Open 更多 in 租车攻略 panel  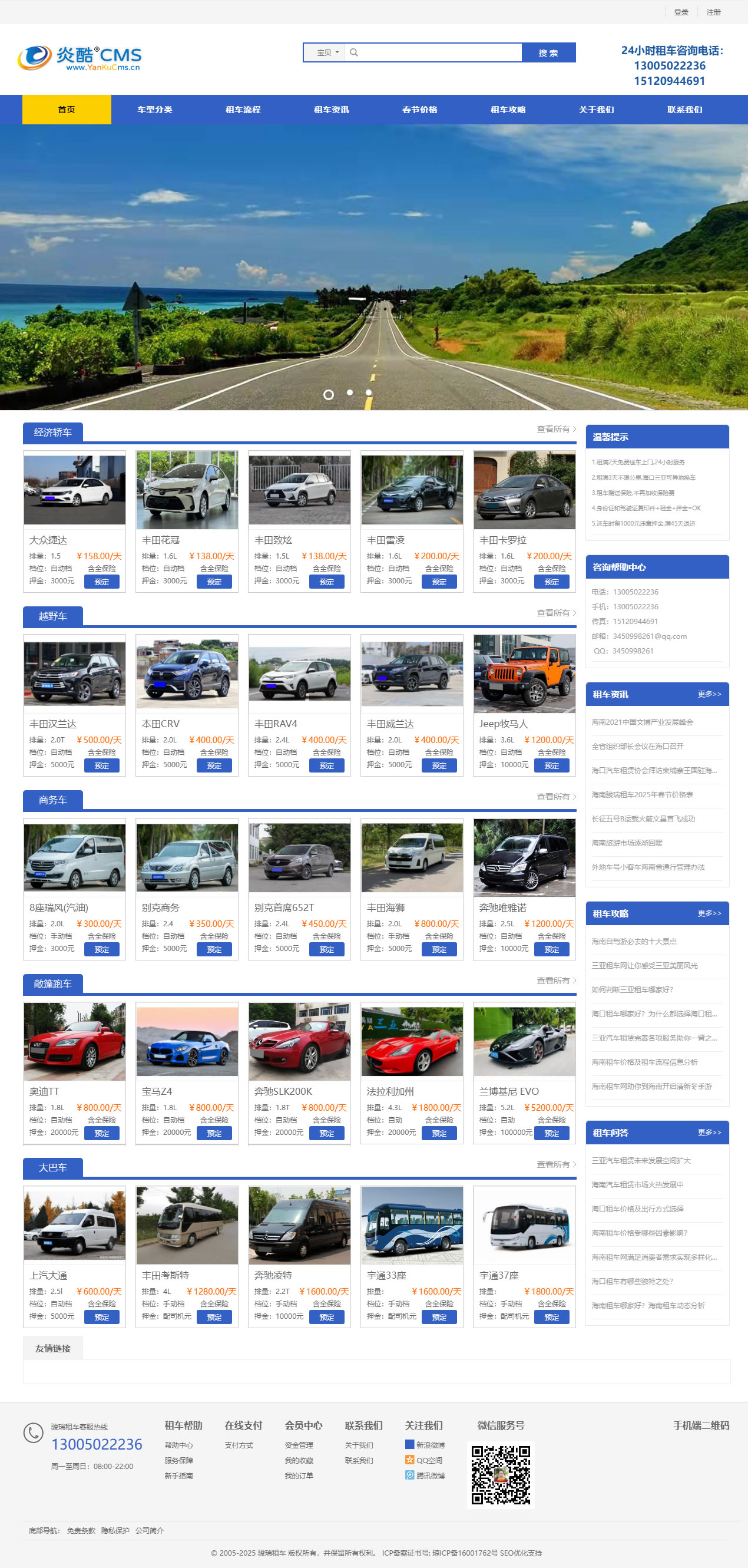(709, 913)
